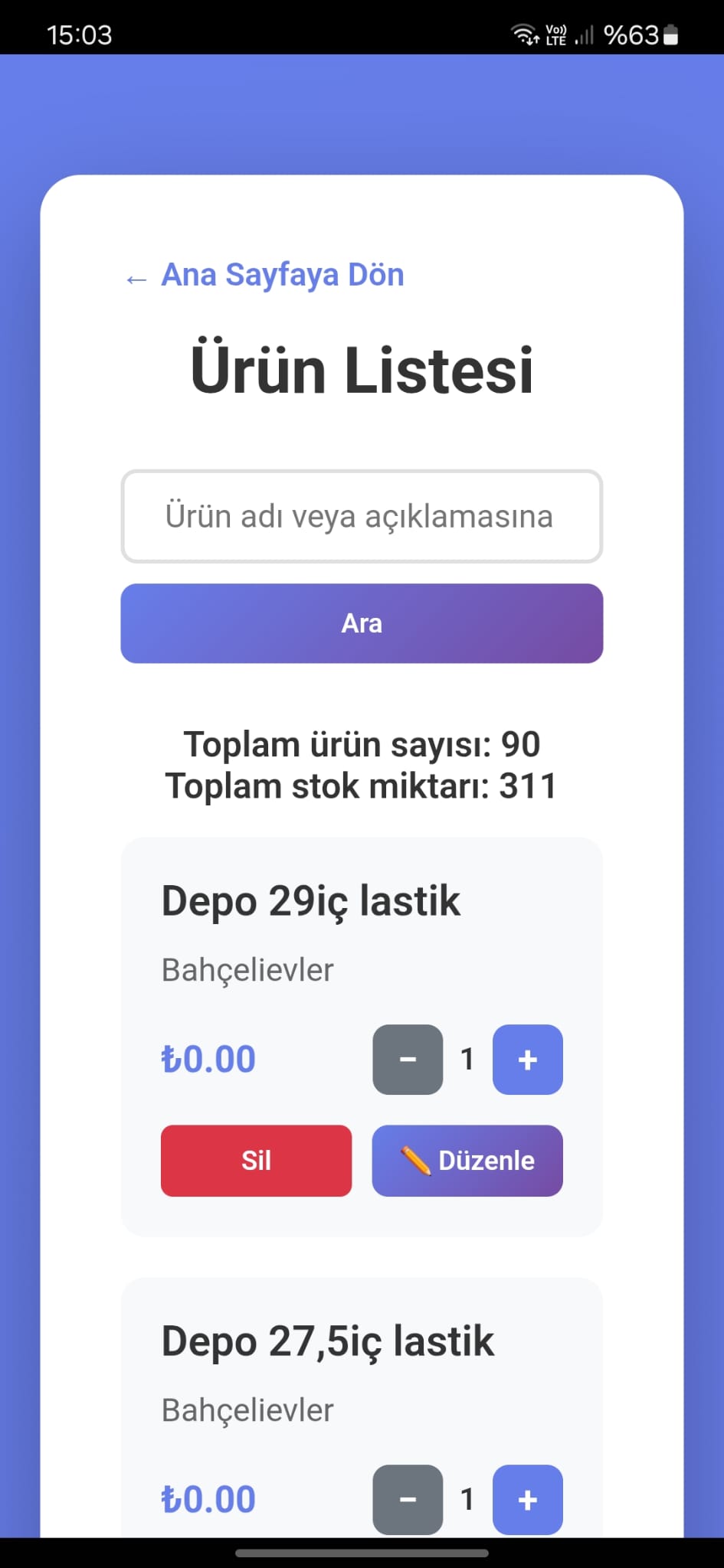
Task: Edit Depo 29iç lastik with Düzenle
Action: point(467,1160)
